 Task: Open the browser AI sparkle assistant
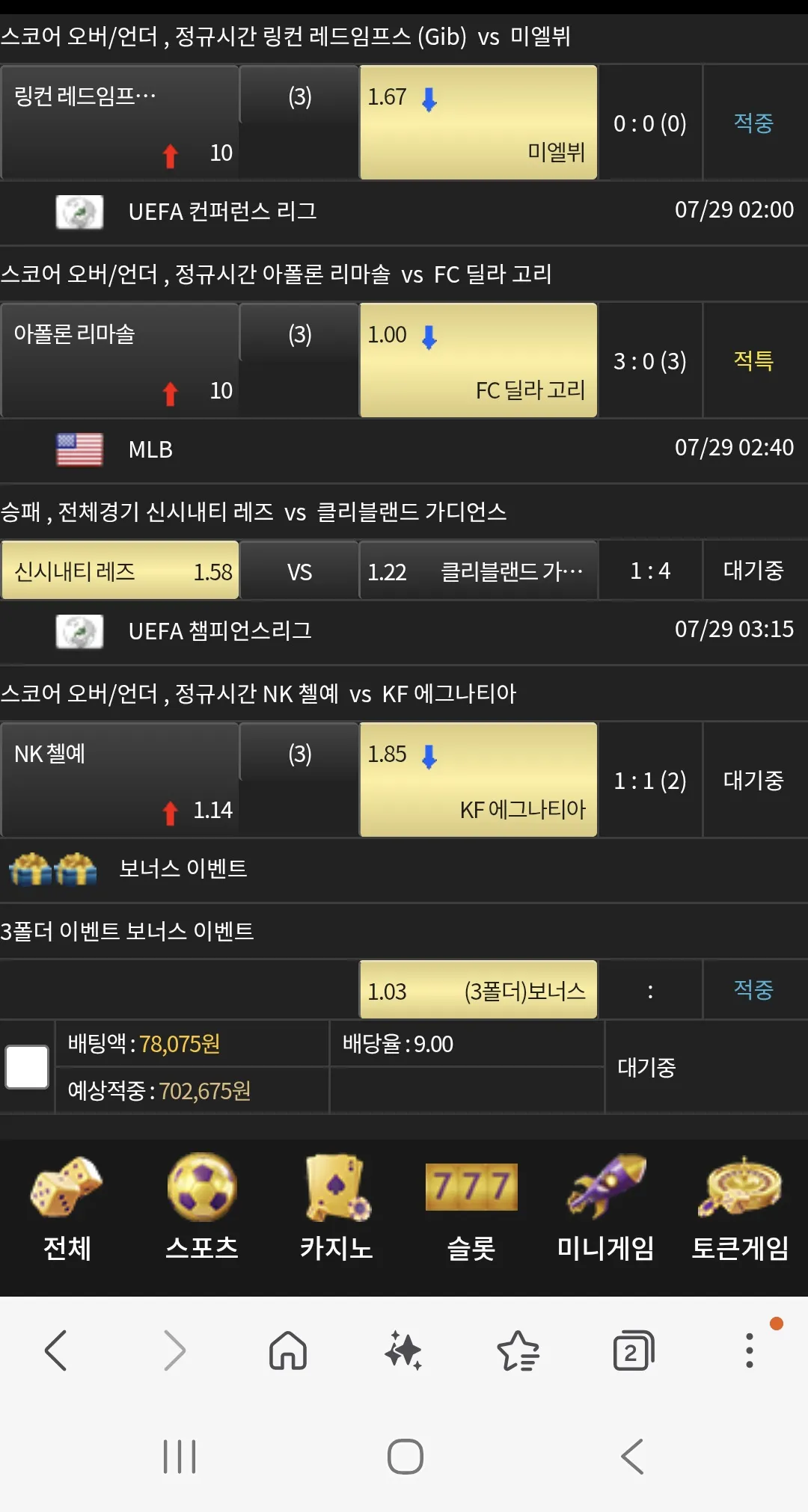click(403, 1350)
